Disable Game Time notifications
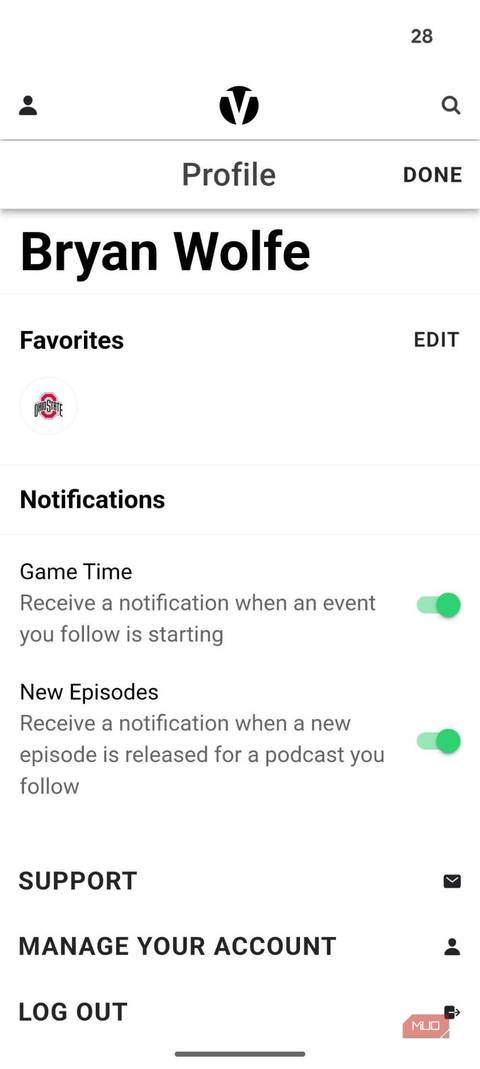 point(439,605)
